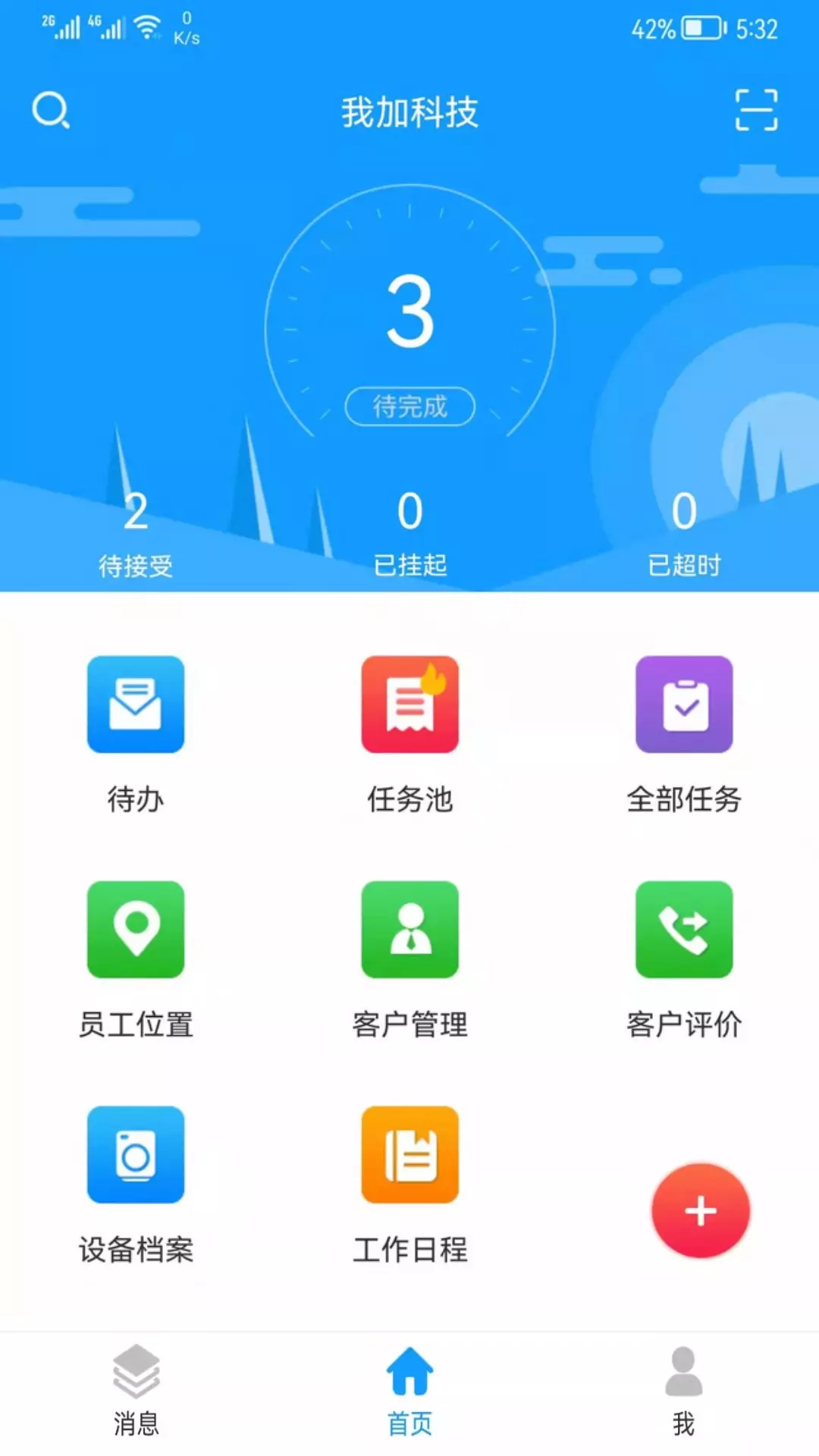
Task: Select the 首页 home tab
Action: (409, 1392)
